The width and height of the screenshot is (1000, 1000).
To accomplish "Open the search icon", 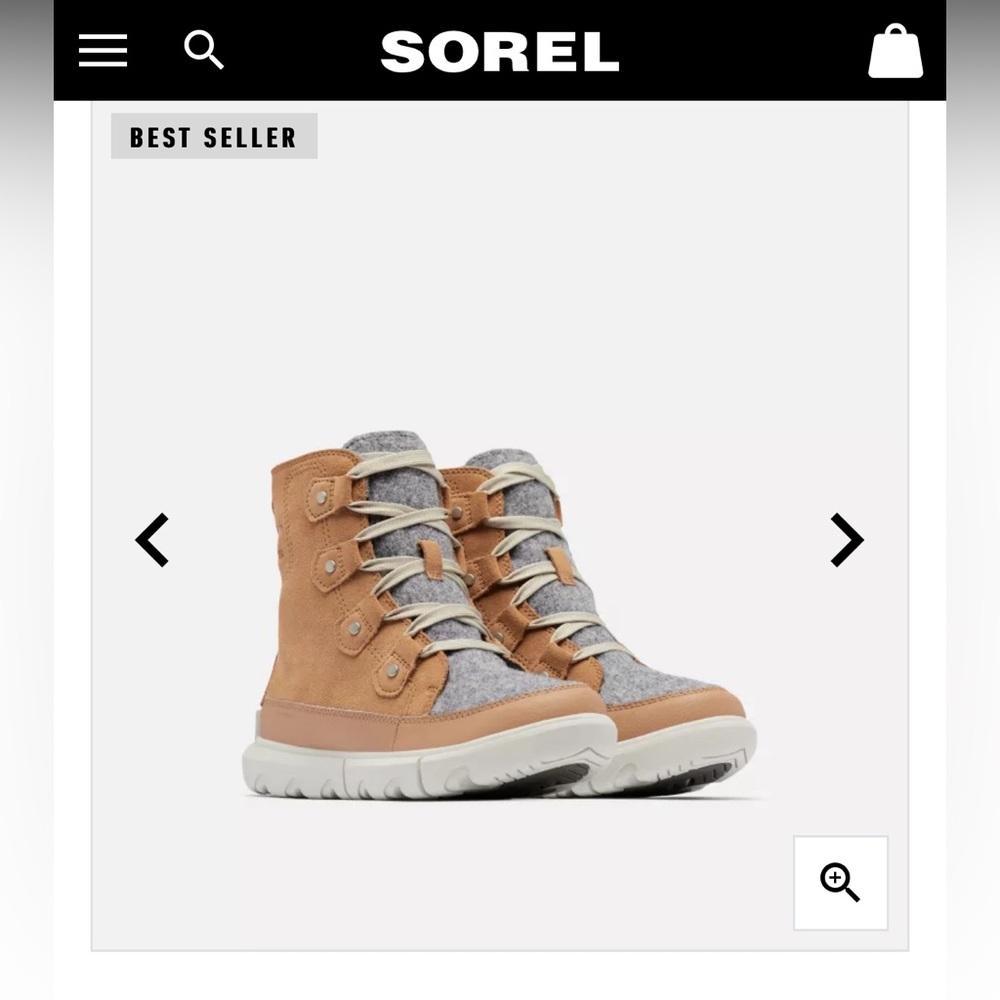I will [204, 50].
